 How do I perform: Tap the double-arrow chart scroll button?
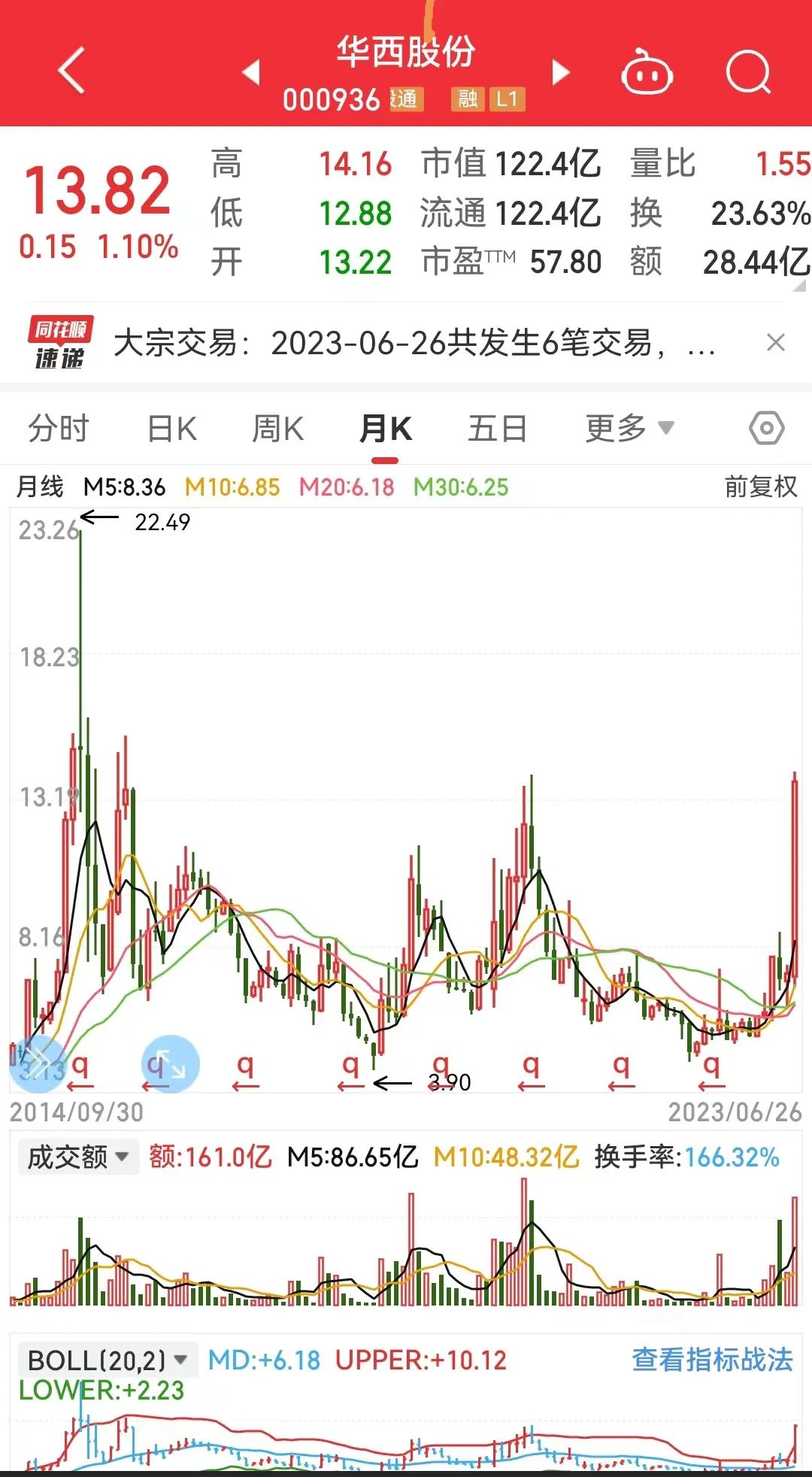[x=38, y=1064]
